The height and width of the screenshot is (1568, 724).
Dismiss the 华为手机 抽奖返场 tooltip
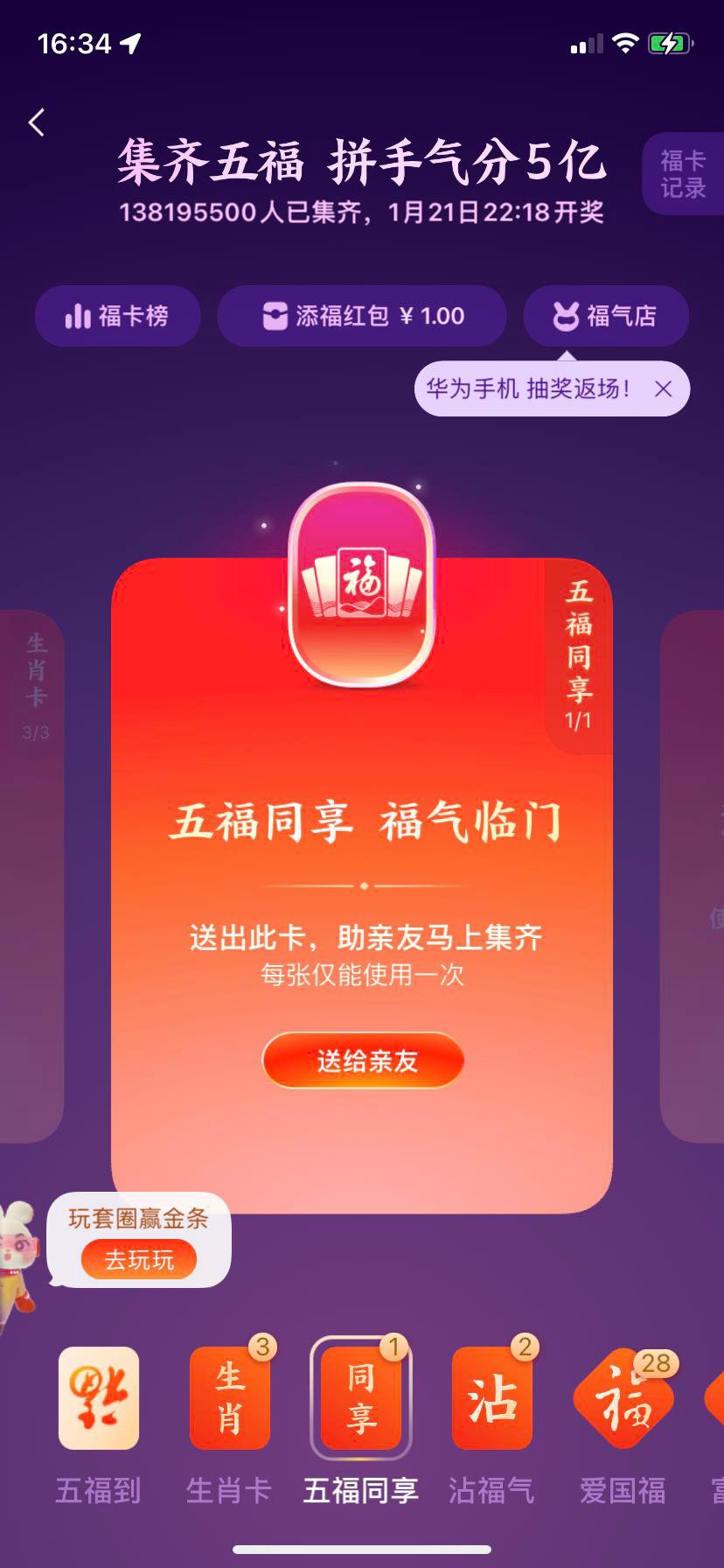click(x=664, y=389)
